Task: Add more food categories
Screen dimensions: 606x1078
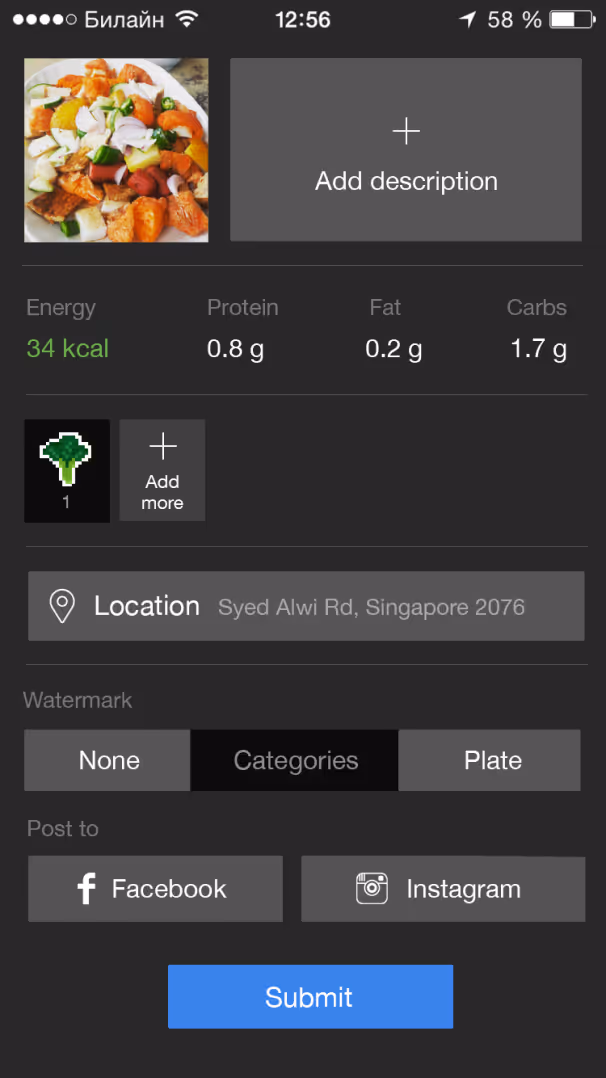Action: tap(162, 470)
